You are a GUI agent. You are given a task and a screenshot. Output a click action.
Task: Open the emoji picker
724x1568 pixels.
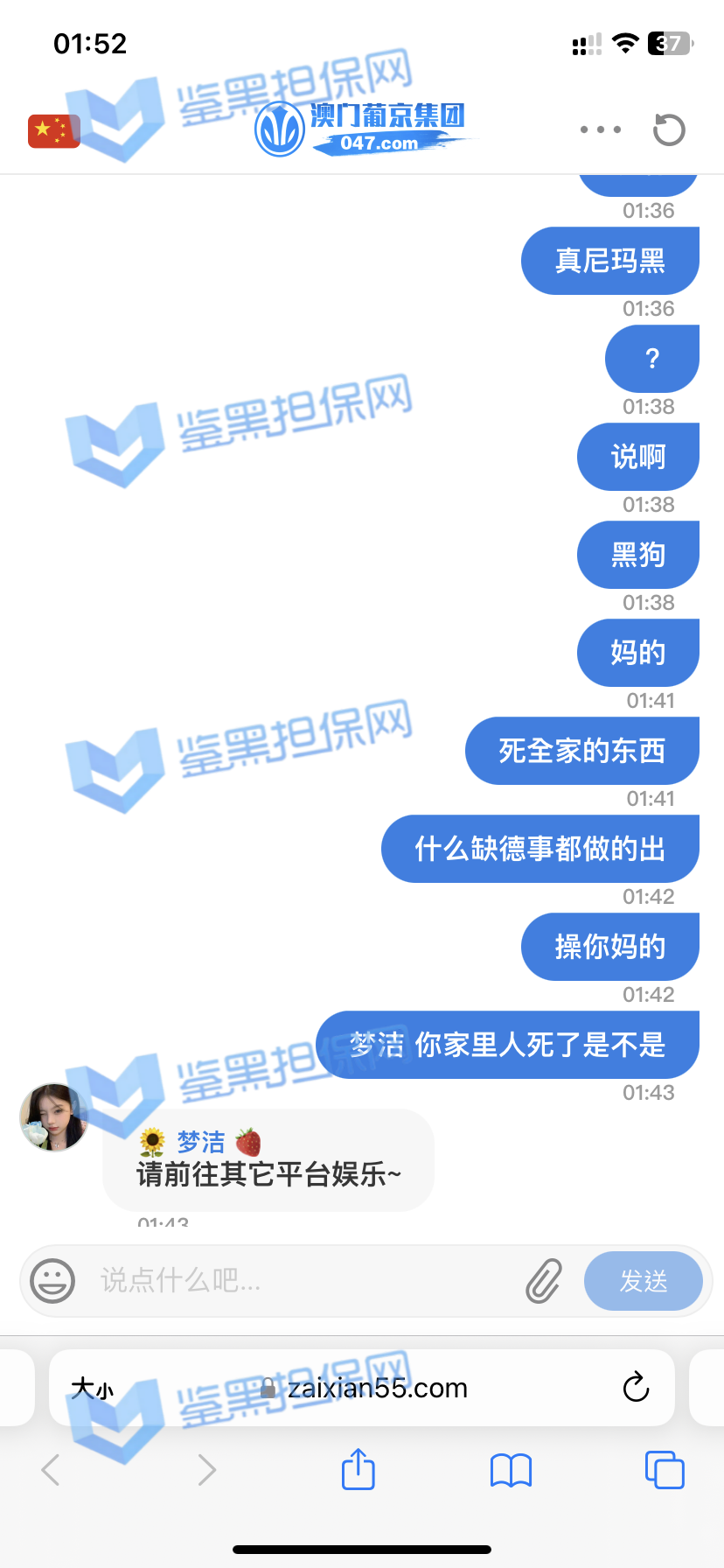(52, 1281)
